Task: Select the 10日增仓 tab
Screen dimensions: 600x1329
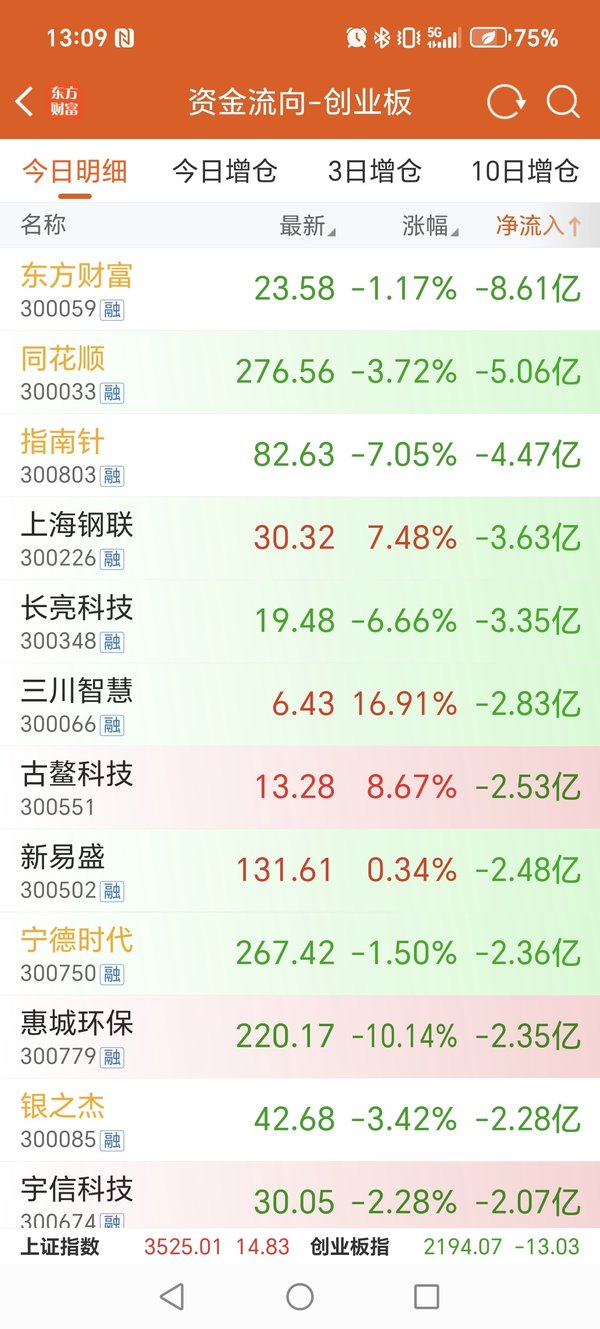Action: click(525, 171)
